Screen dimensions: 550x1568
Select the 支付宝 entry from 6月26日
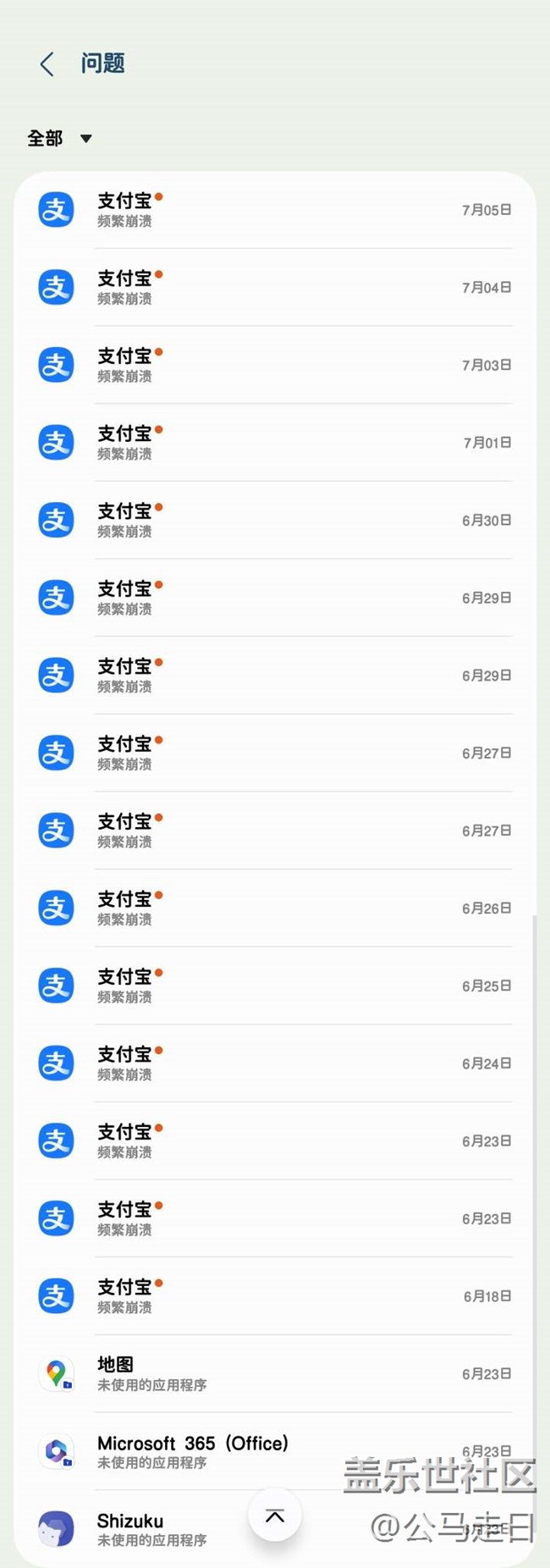point(274,908)
